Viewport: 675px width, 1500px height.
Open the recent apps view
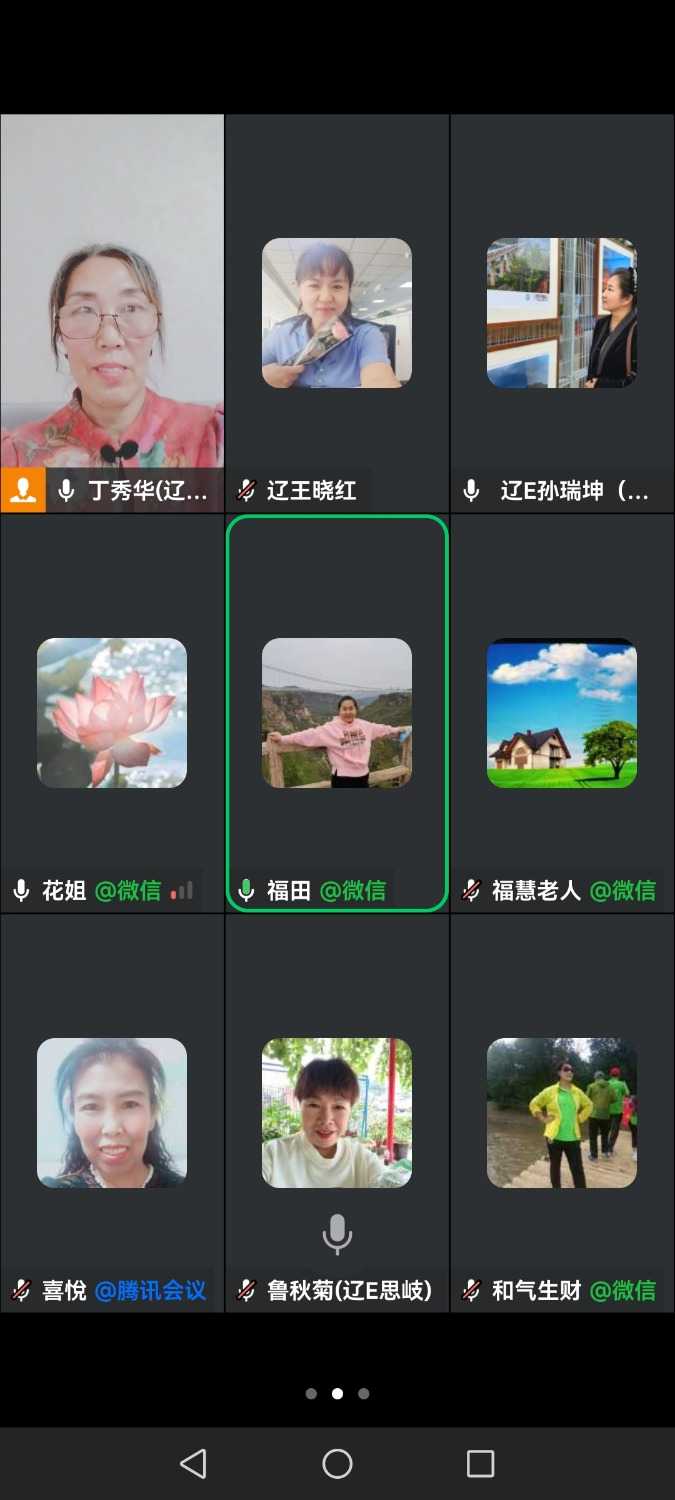[481, 1464]
